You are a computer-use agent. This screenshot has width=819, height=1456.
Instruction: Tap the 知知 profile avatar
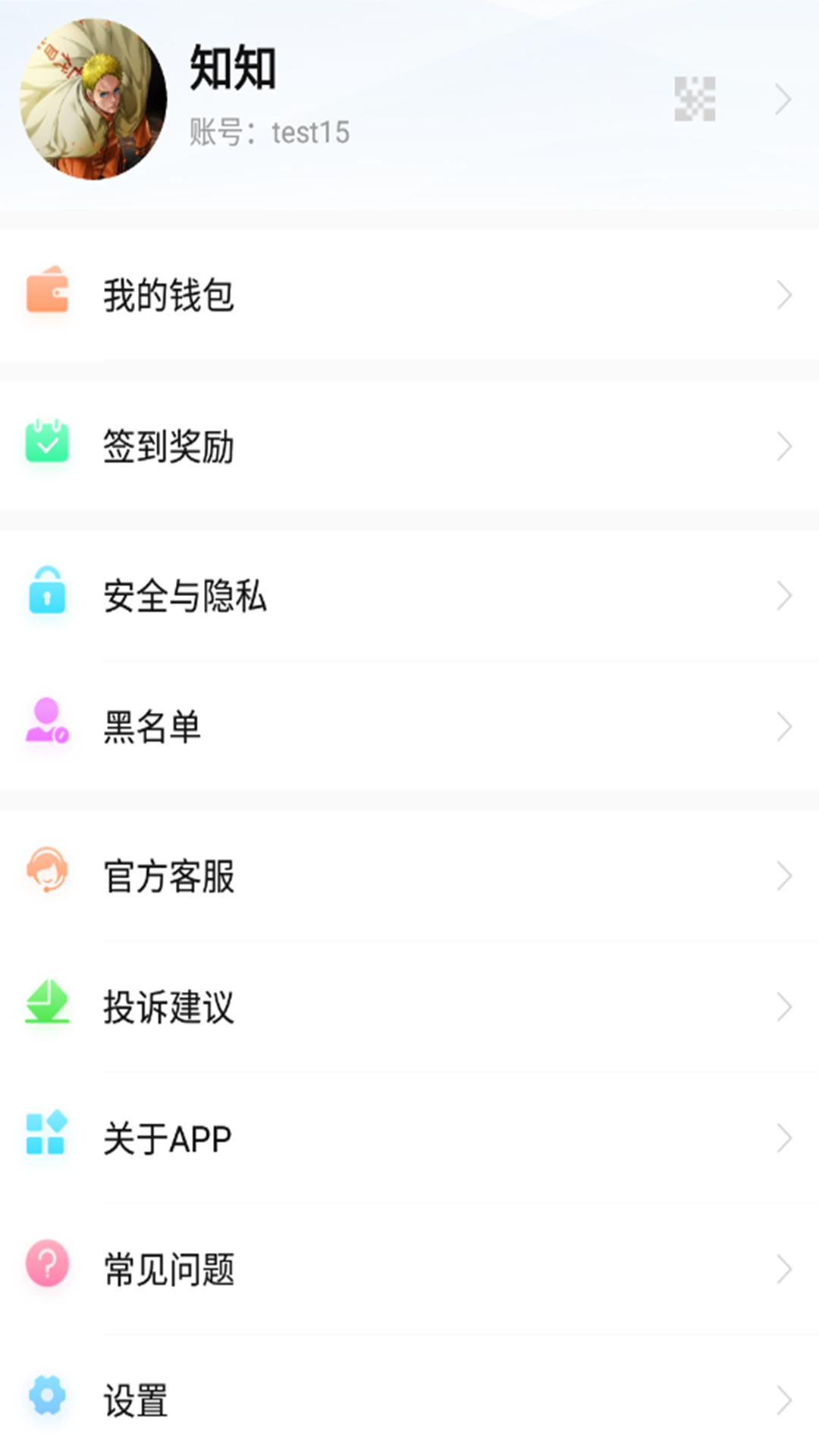pos(93,99)
